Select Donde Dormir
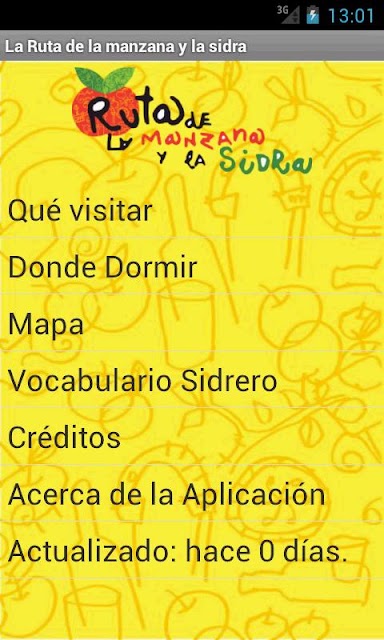This screenshot has height=640, width=384. tap(192, 267)
